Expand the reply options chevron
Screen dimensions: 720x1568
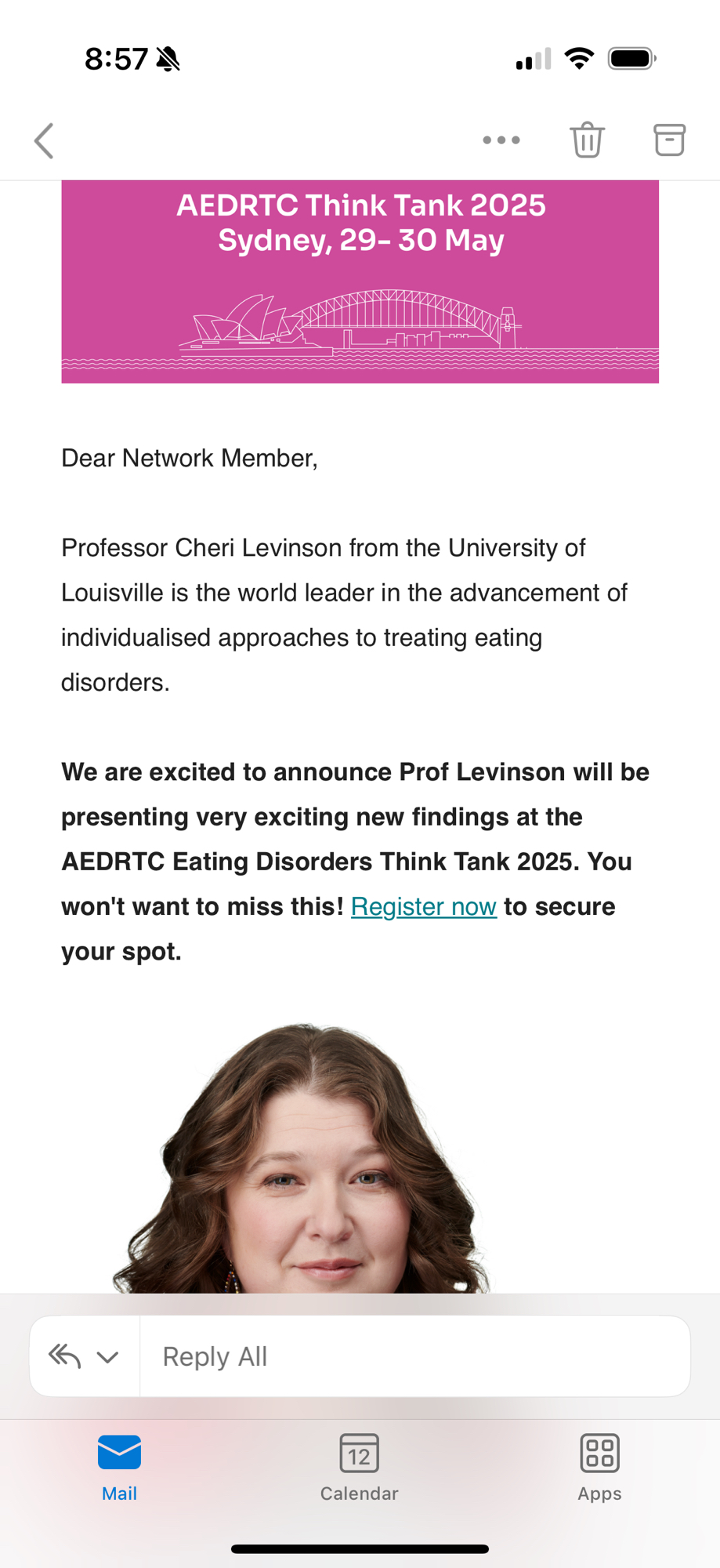[107, 1356]
